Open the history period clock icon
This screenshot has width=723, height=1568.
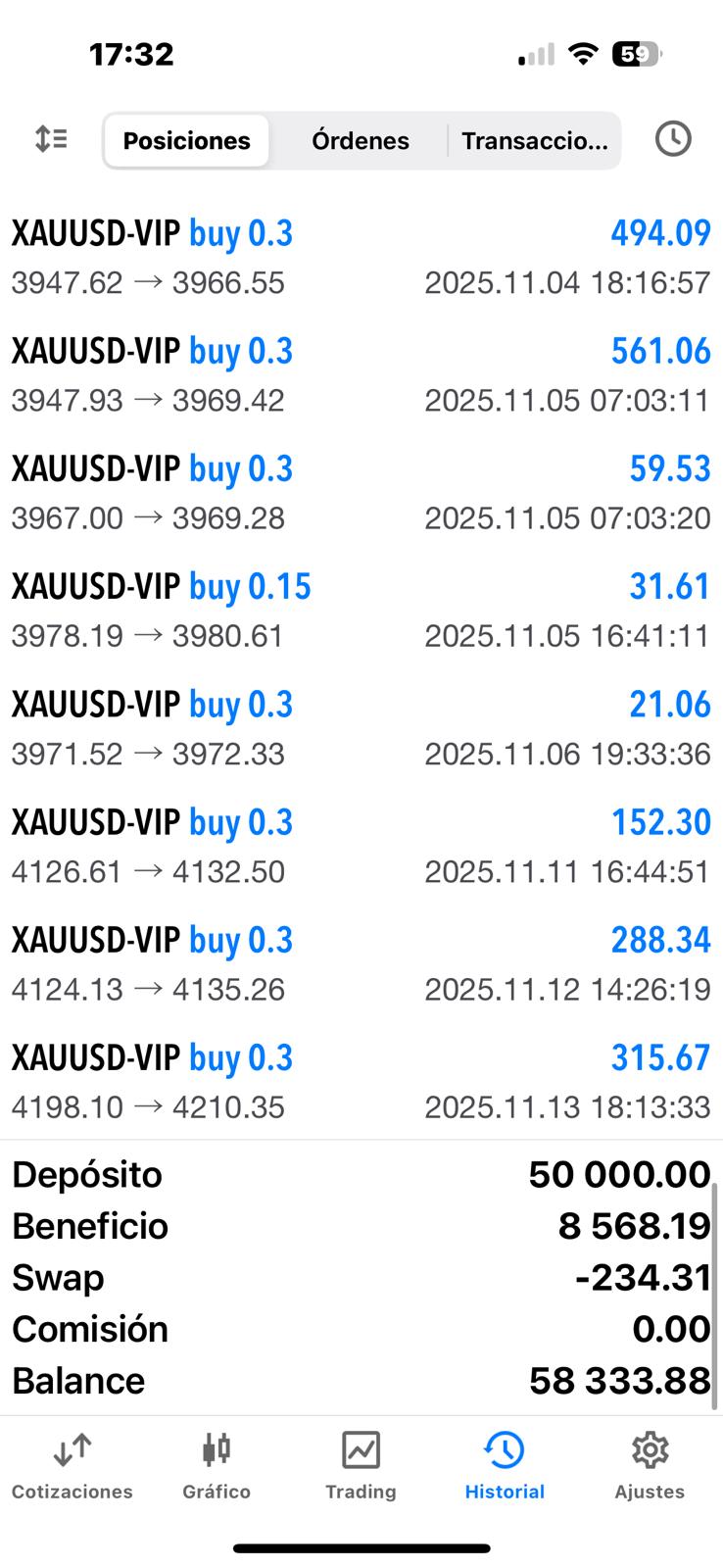(x=673, y=139)
